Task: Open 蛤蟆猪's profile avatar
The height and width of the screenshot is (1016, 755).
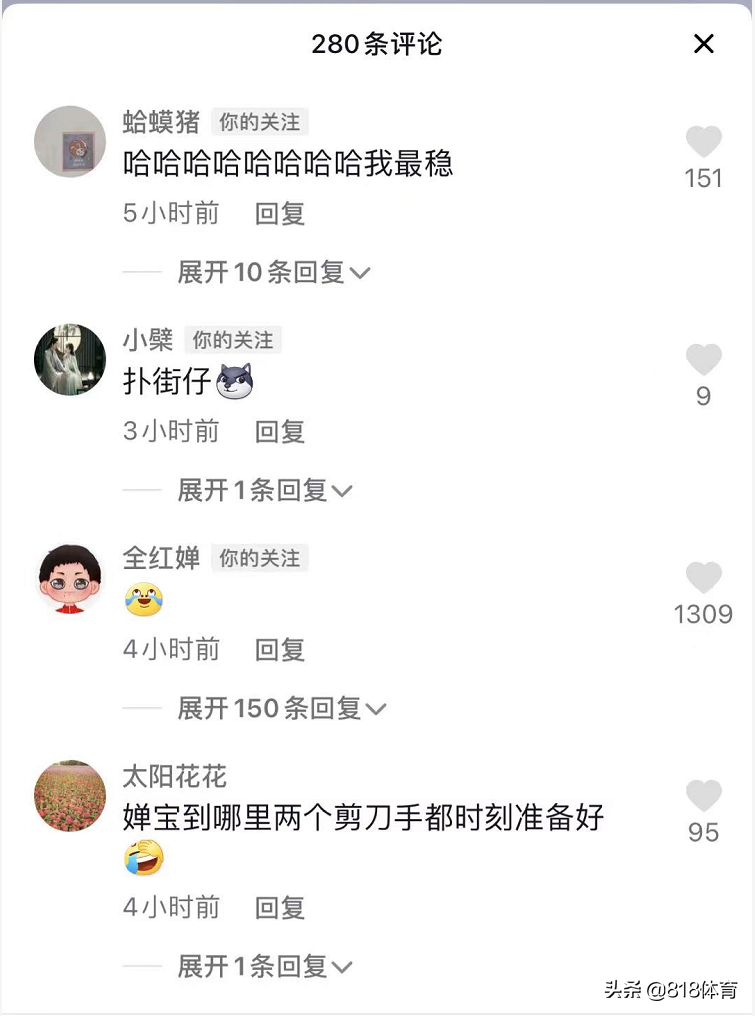Action: (x=69, y=142)
